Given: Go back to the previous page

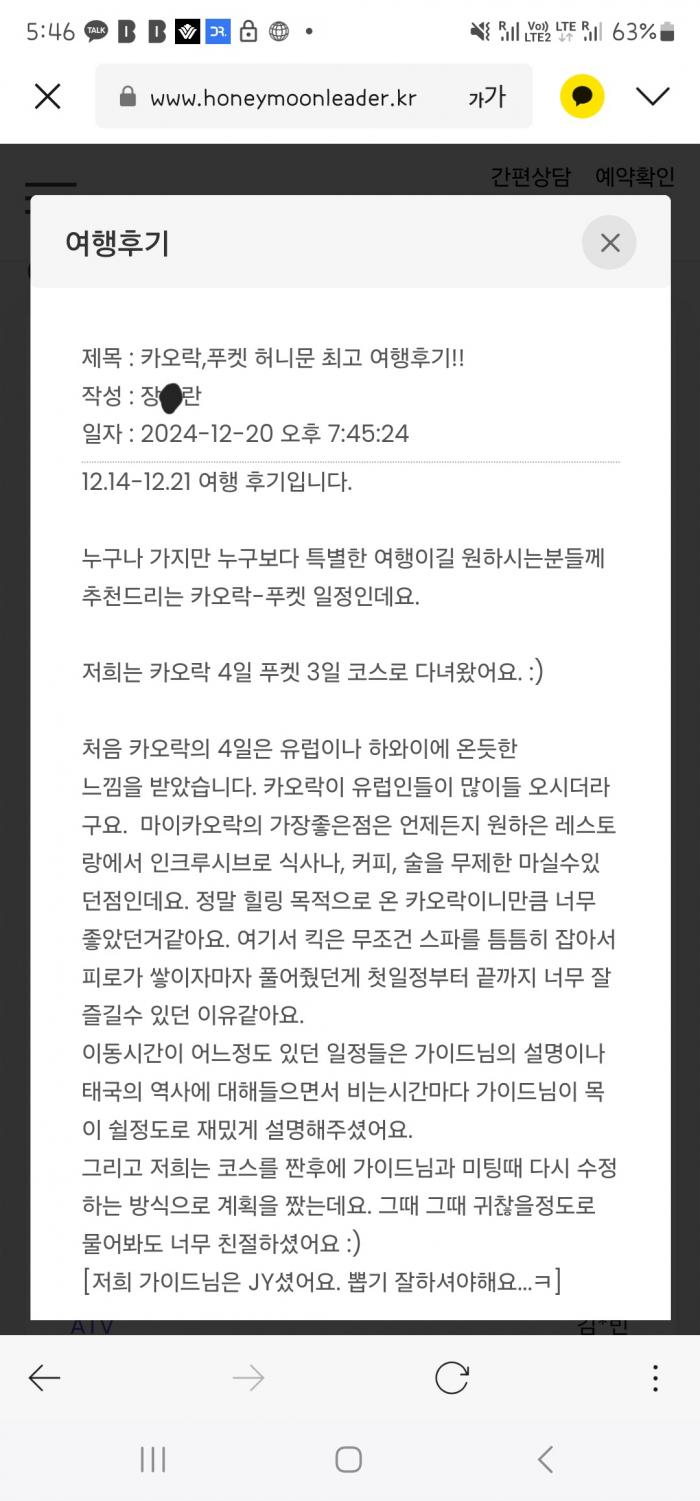Looking at the screenshot, I should point(44,1378).
